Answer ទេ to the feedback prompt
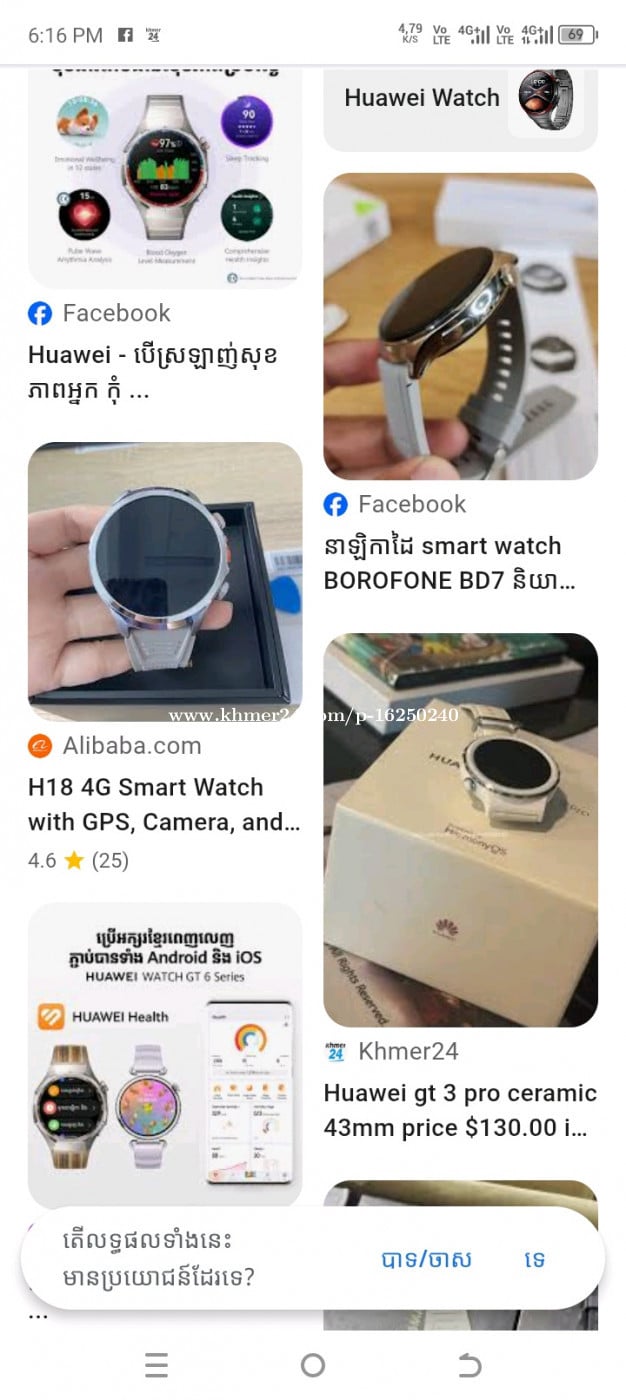This screenshot has height=1400, width=626. 535,1259
